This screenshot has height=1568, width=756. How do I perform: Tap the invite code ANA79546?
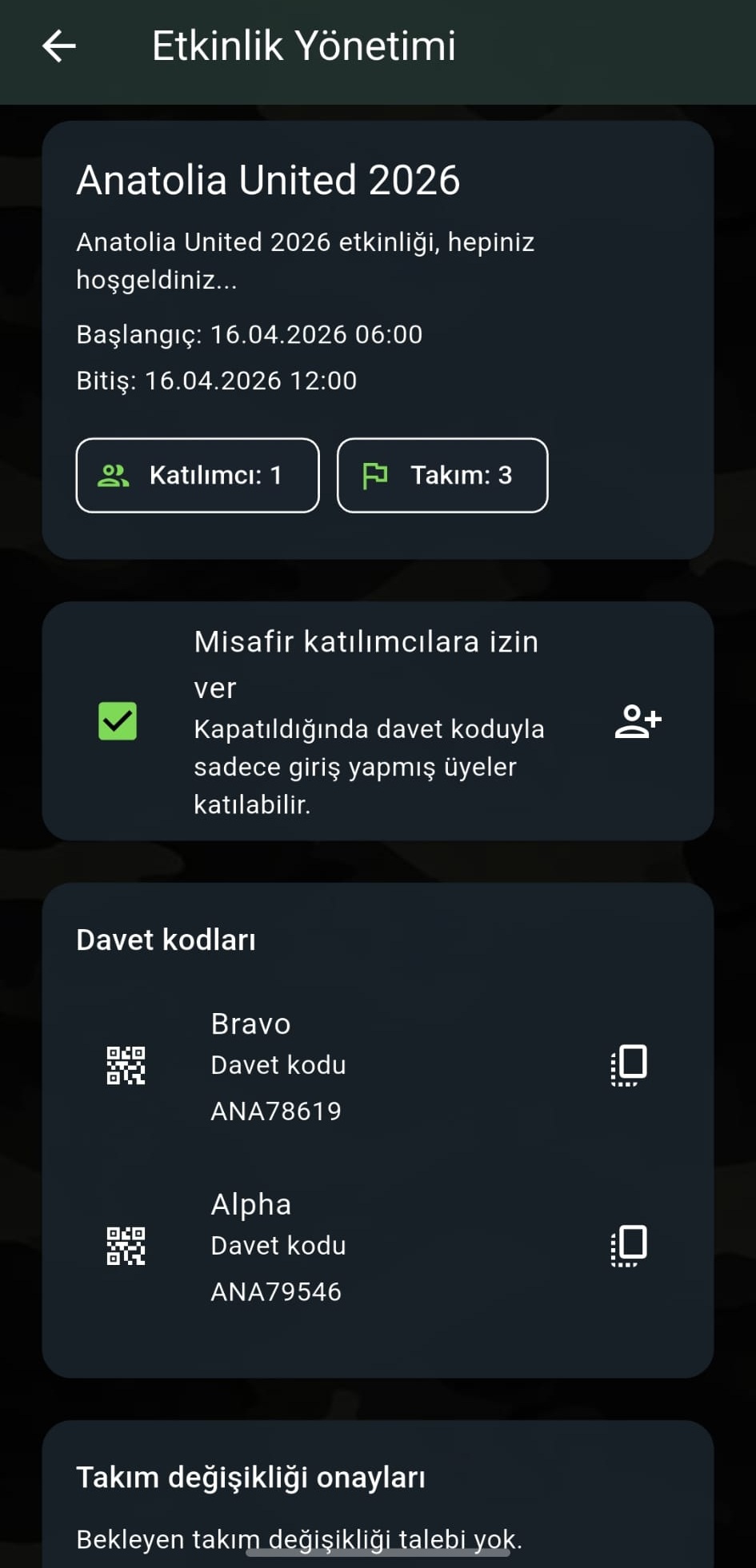click(x=275, y=1291)
